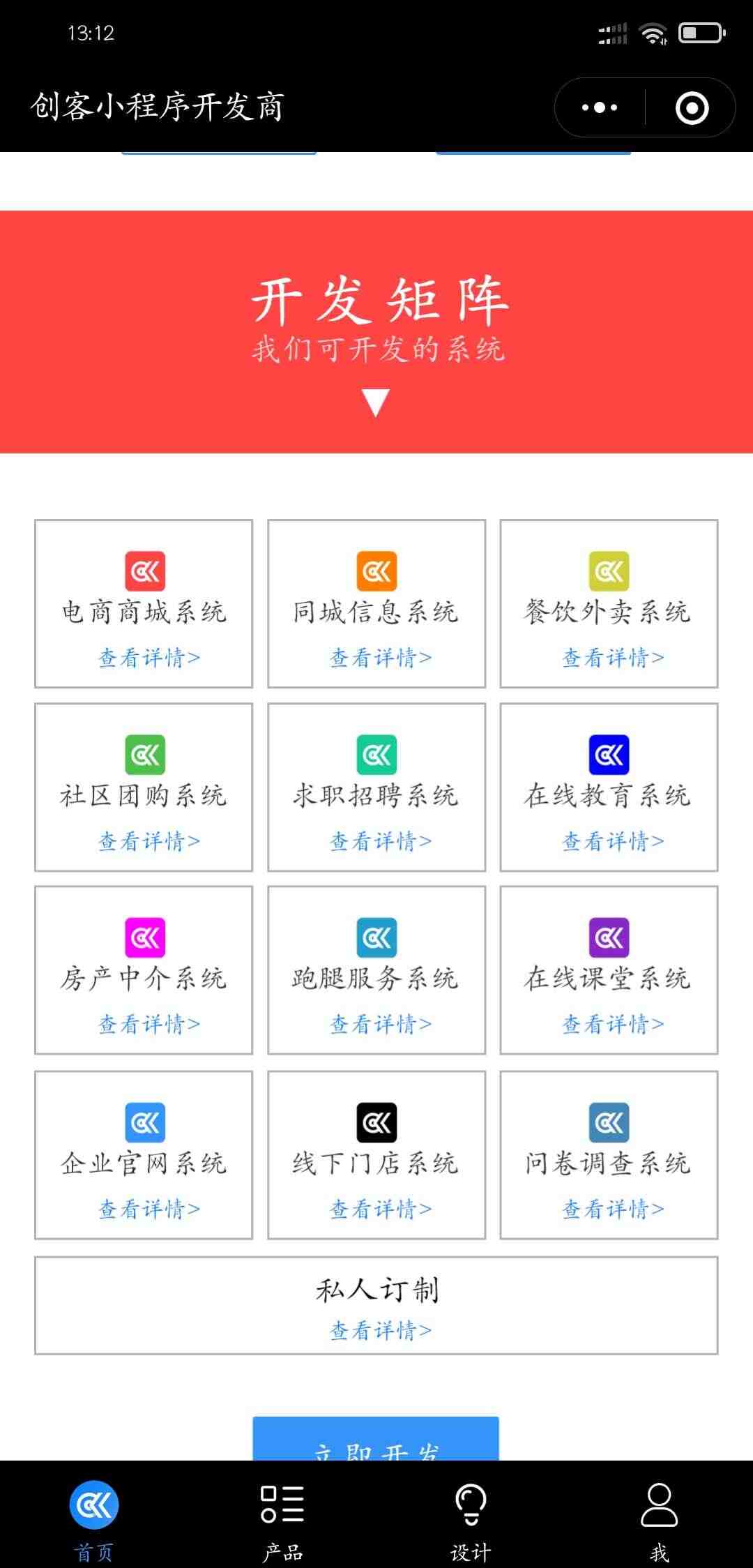Open 私人订制 details
The height and width of the screenshot is (1568, 753).
[x=381, y=1330]
